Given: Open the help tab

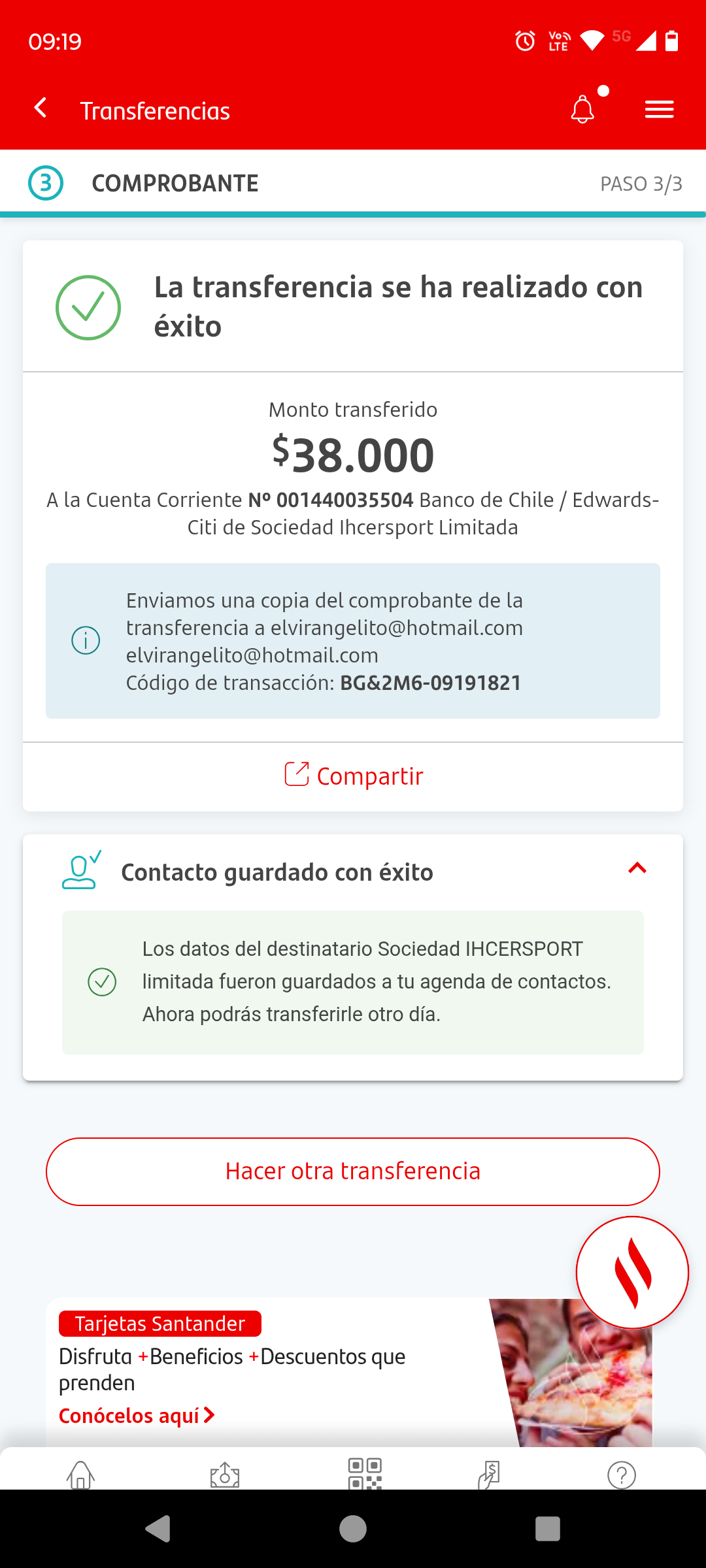Looking at the screenshot, I should (x=621, y=1475).
